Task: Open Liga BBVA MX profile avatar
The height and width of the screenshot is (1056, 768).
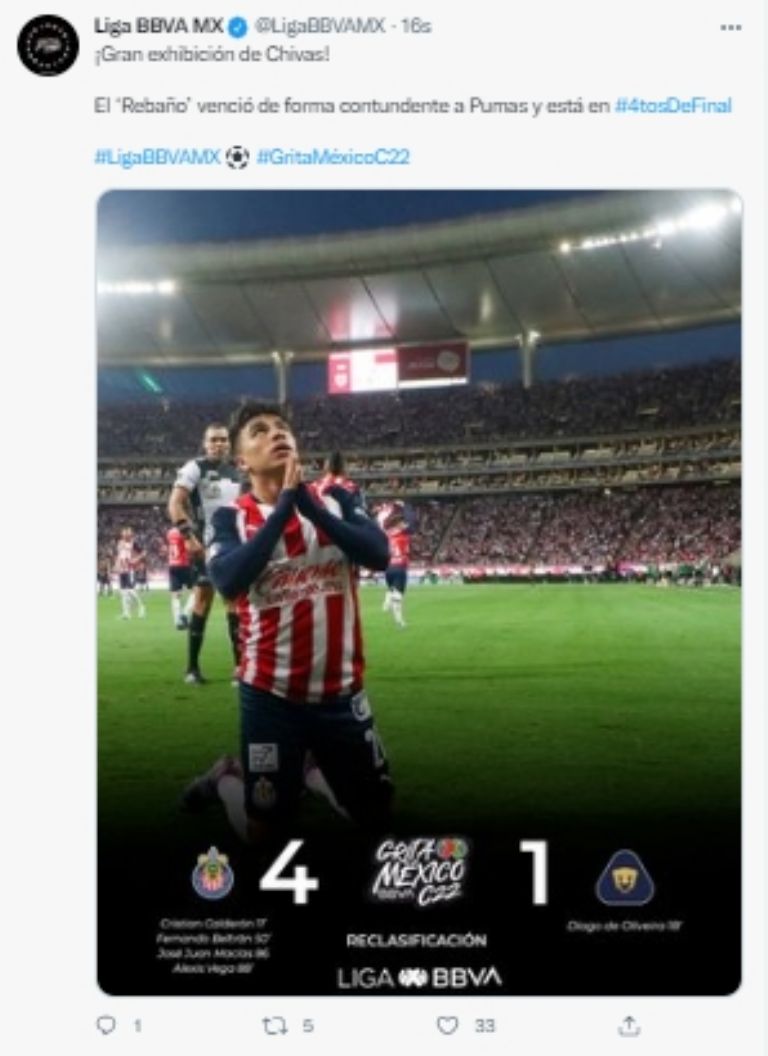Action: click(x=47, y=46)
